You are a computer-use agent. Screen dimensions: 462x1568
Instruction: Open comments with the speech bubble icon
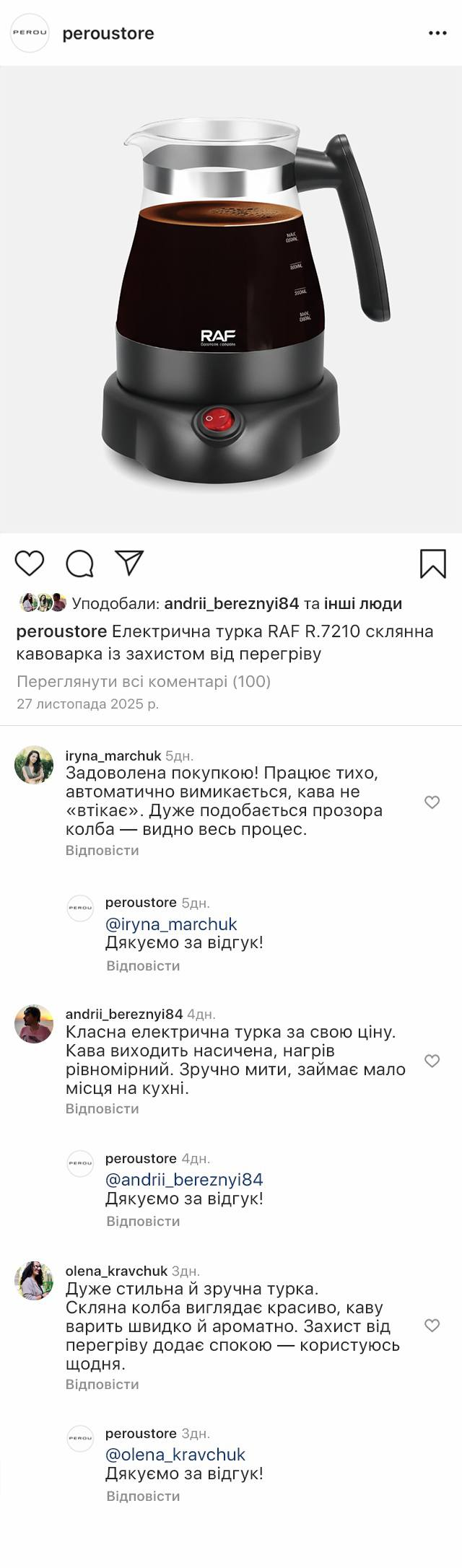(79, 563)
